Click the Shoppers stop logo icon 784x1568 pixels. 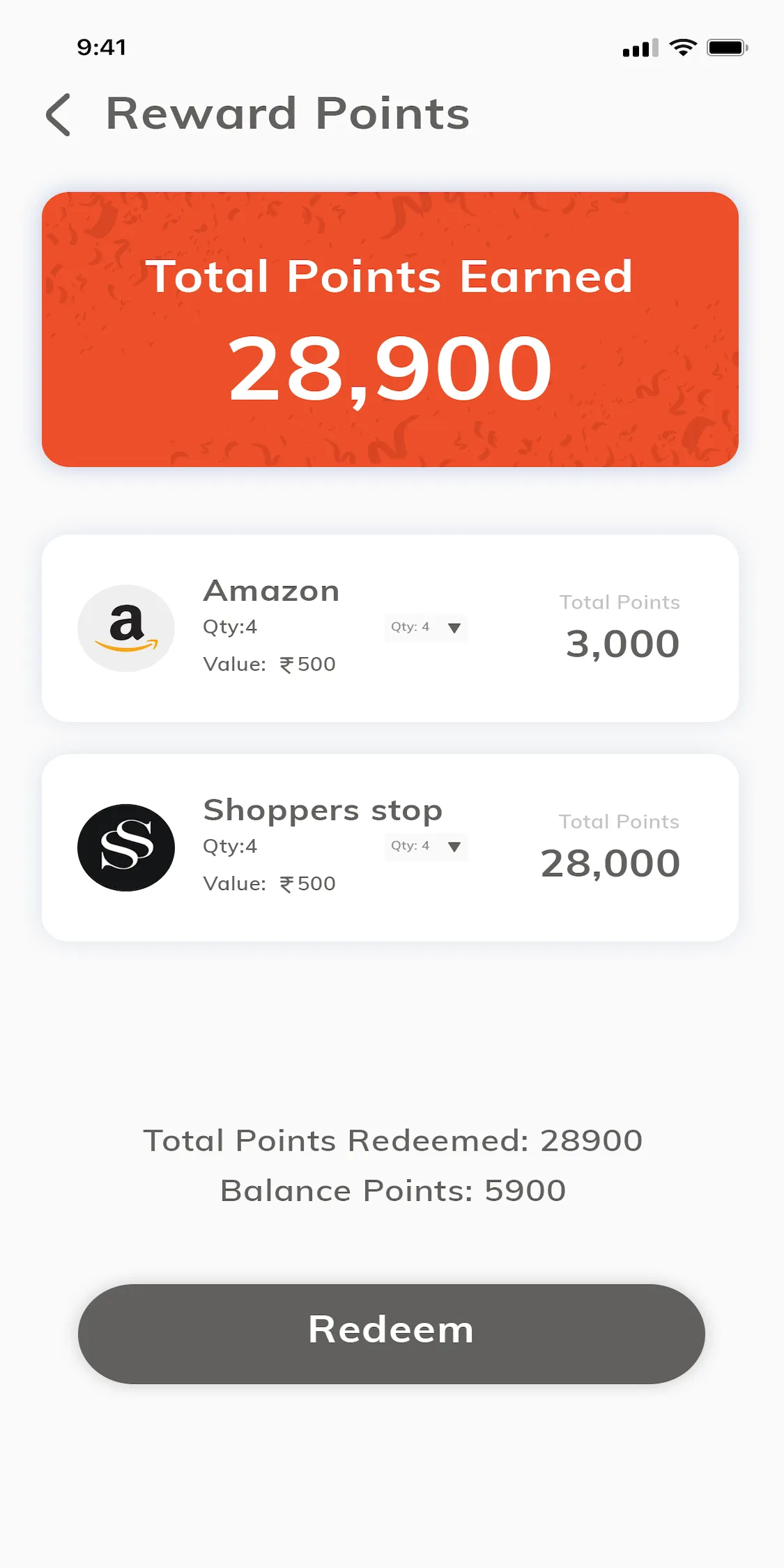[x=126, y=847]
